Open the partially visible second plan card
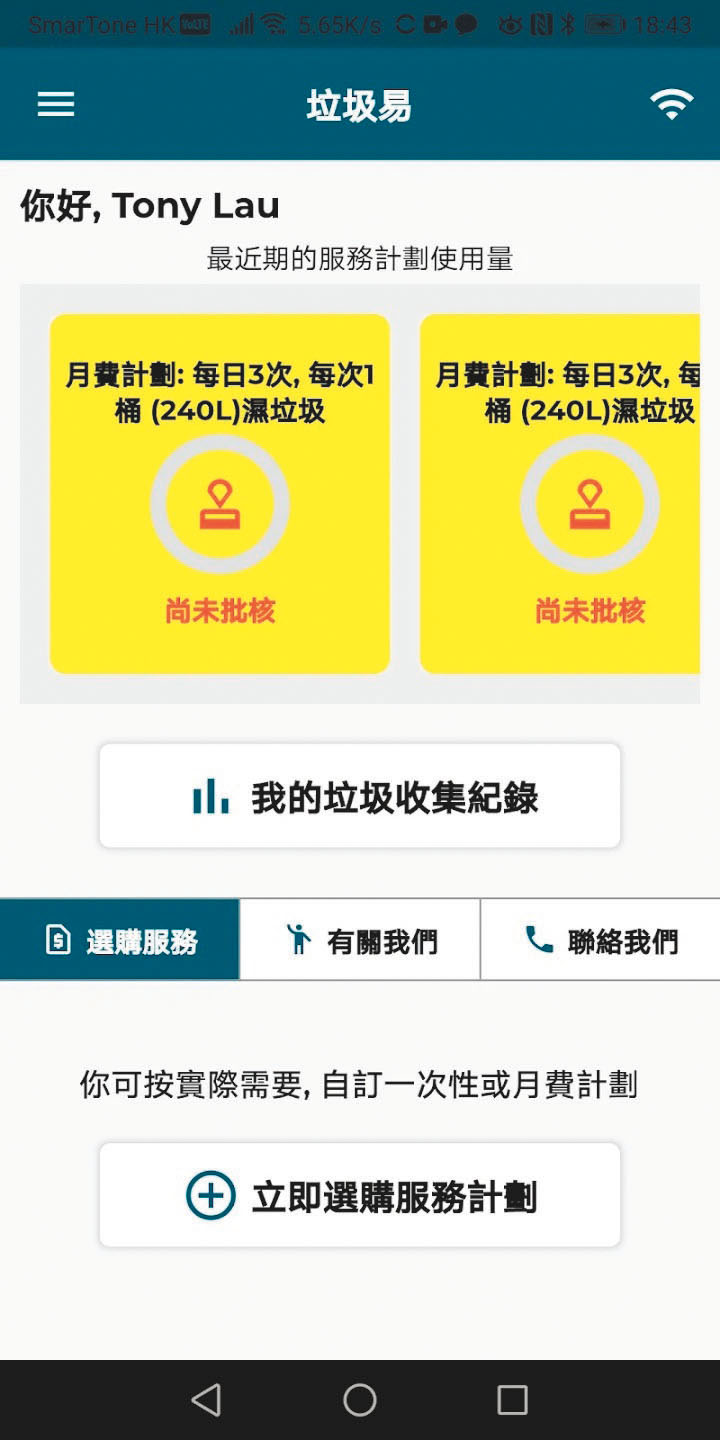This screenshot has height=1440, width=720. coord(560,494)
